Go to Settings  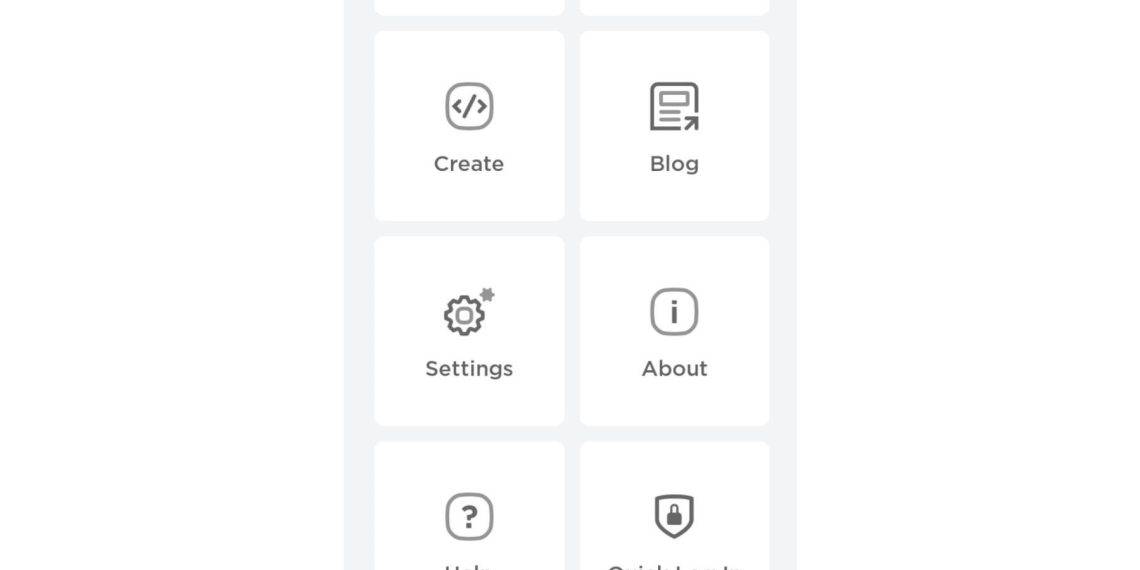click(469, 331)
